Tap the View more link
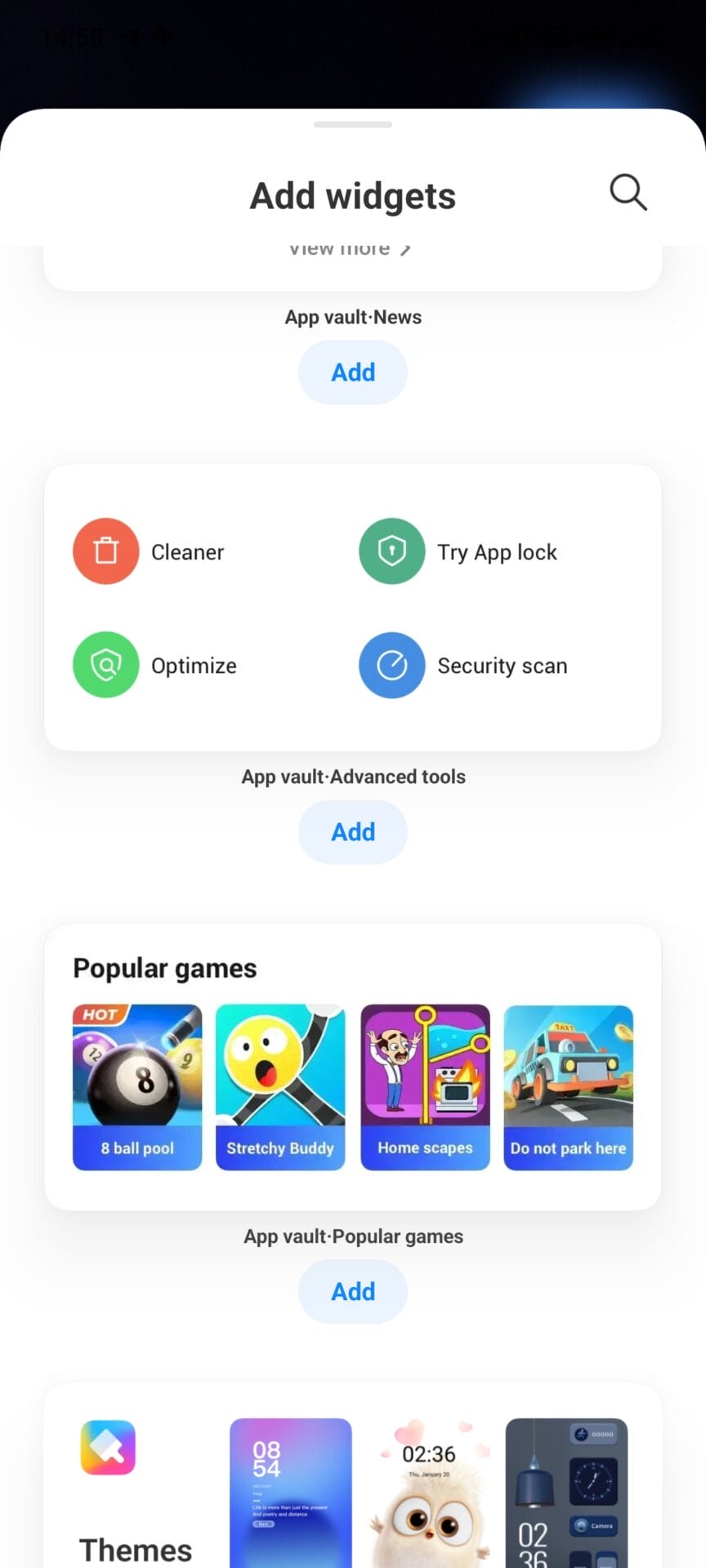This screenshot has height=1568, width=706. click(x=350, y=249)
